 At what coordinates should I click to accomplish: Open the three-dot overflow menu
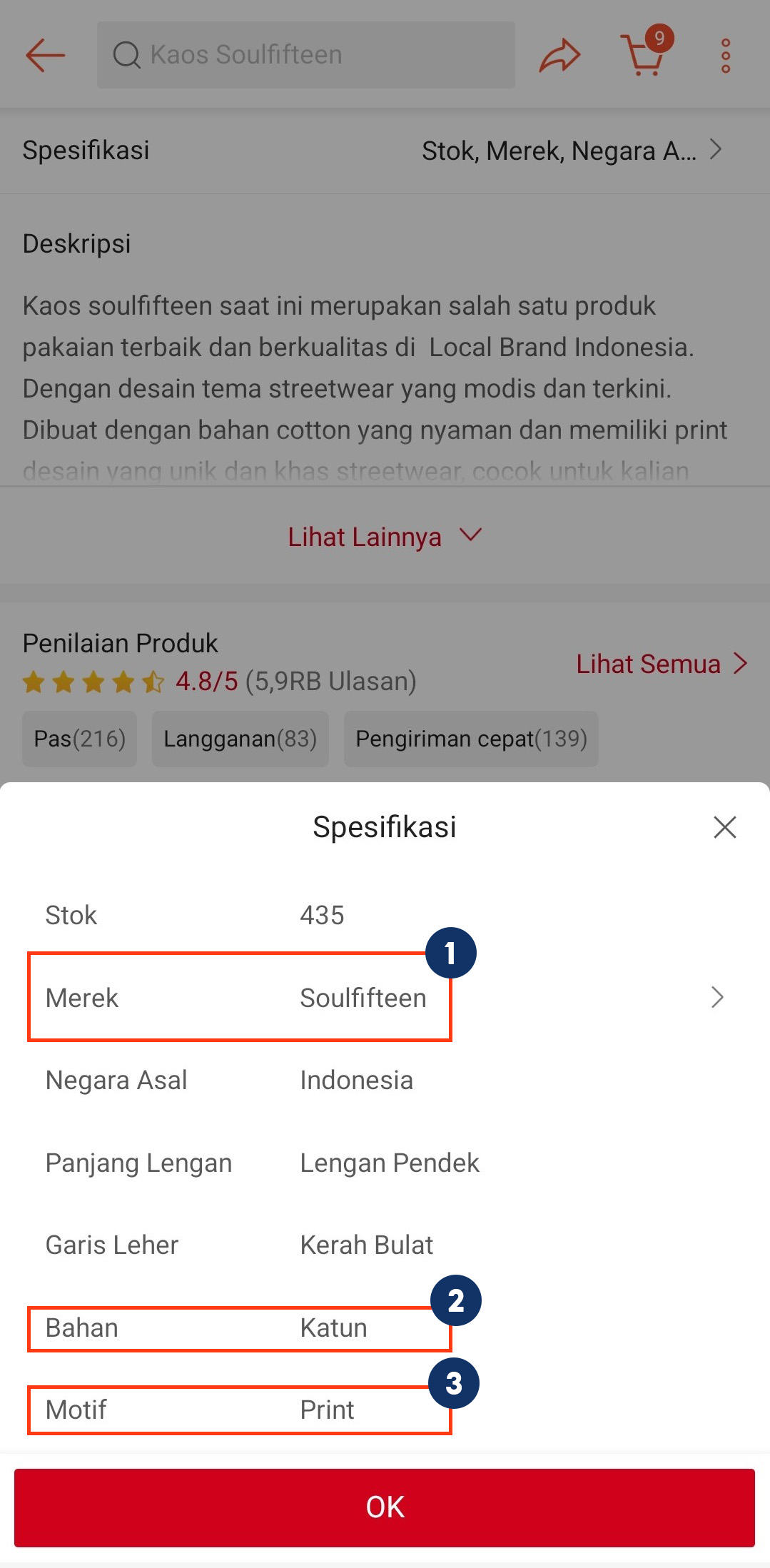[725, 54]
